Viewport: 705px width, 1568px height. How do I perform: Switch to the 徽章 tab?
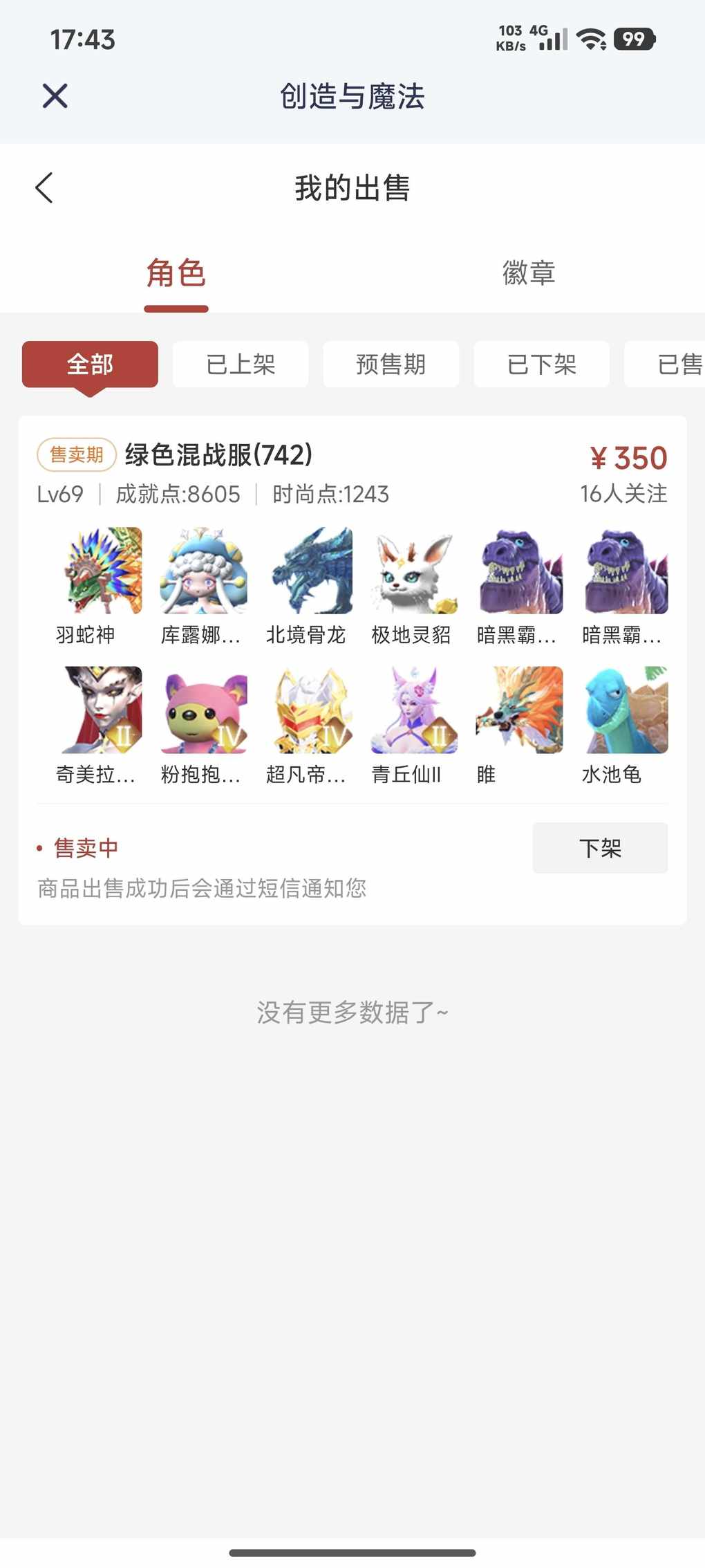coord(529,273)
